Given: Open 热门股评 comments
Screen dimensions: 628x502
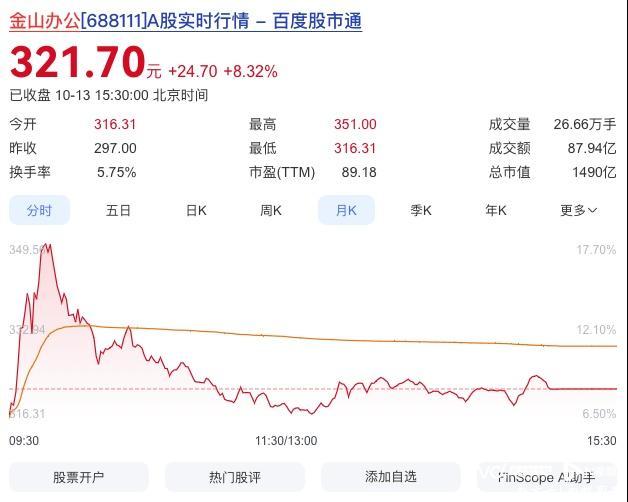Looking at the screenshot, I should [x=235, y=477].
